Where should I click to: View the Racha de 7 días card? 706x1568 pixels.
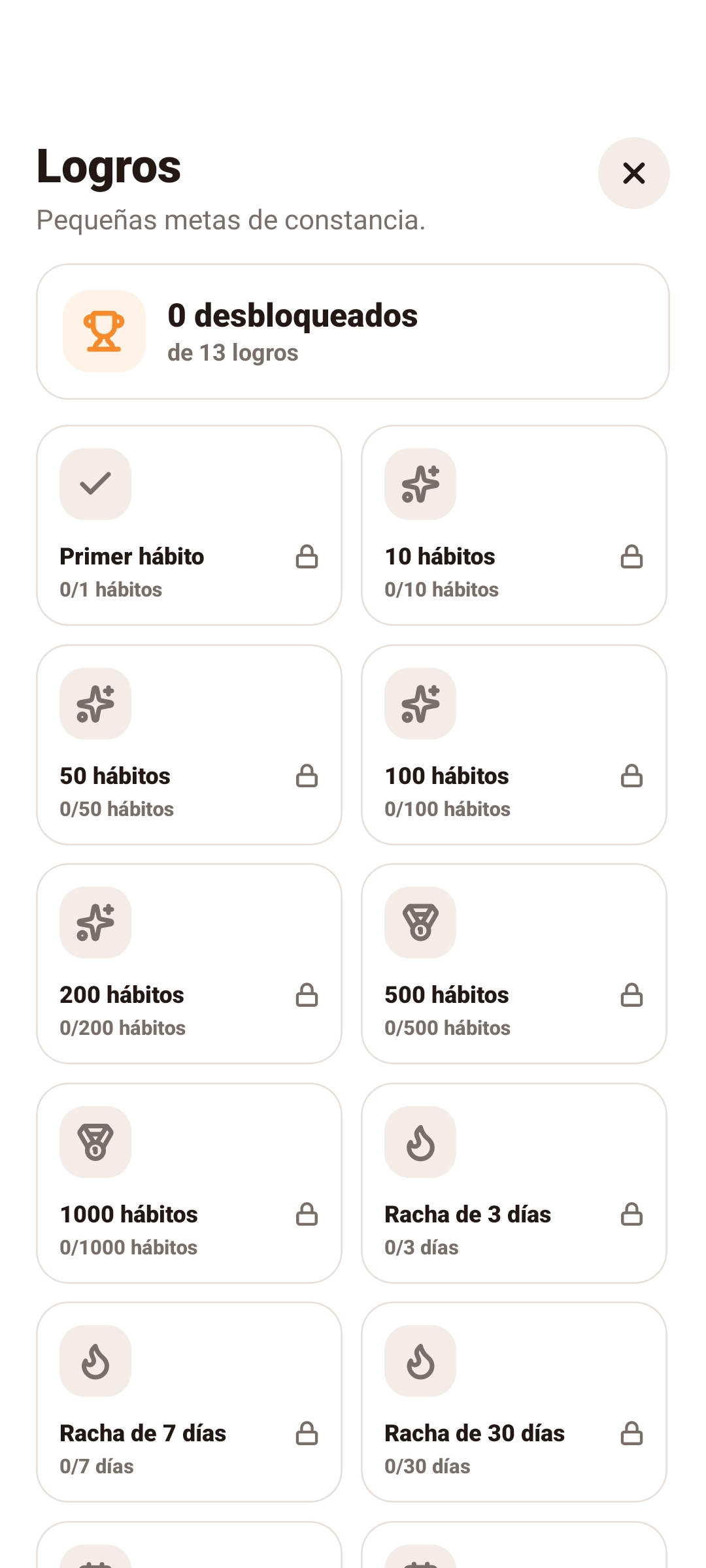189,1402
